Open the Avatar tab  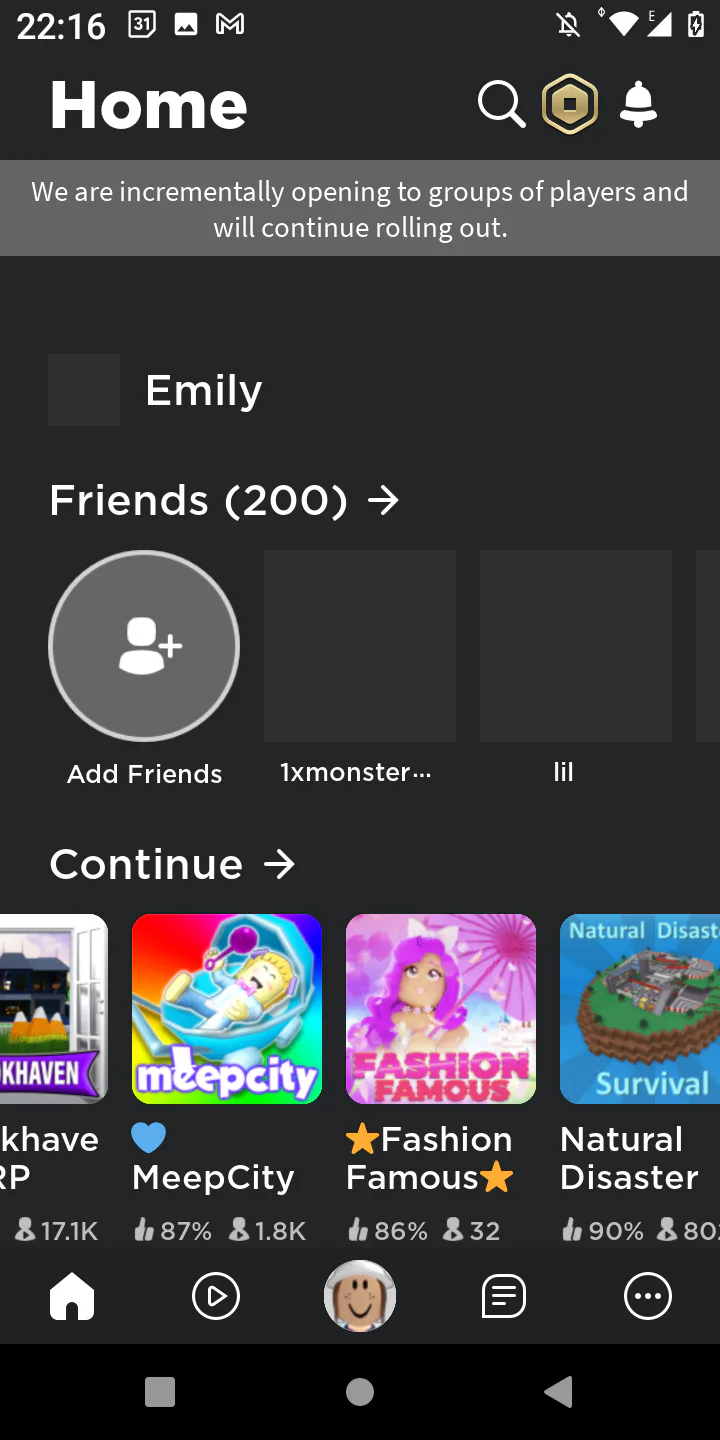pos(360,1296)
